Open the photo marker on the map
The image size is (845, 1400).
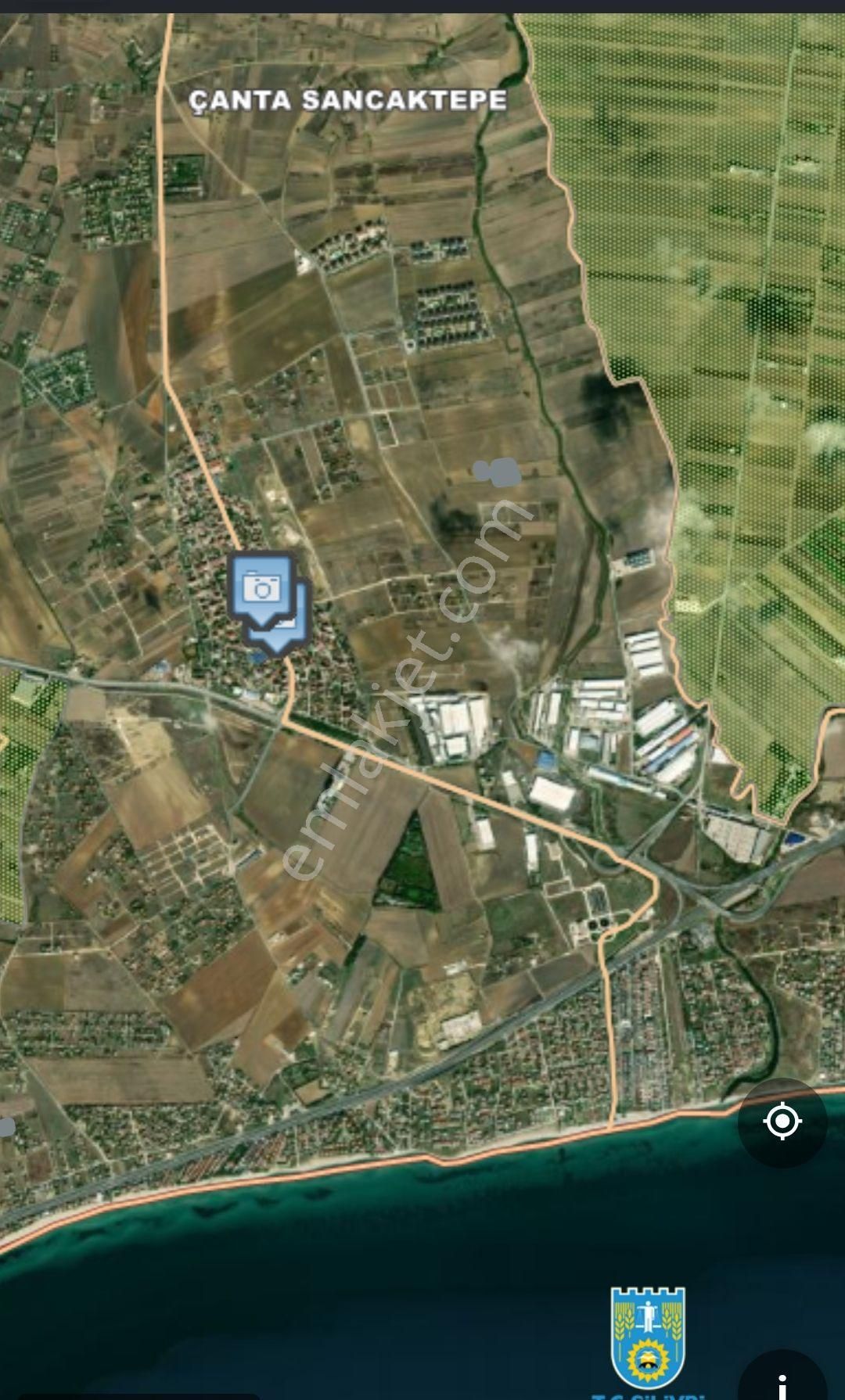coord(262,588)
